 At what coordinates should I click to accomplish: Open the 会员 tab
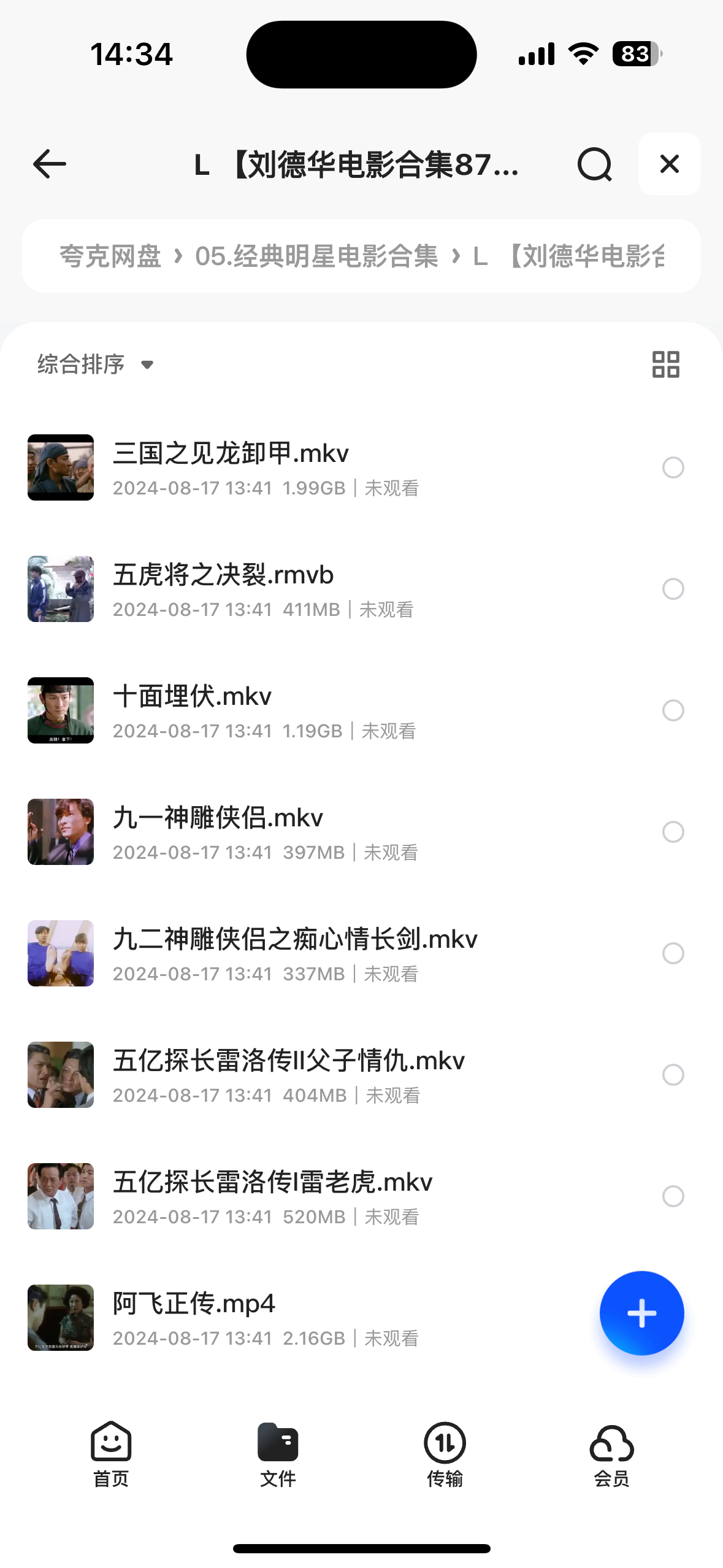tap(611, 1454)
